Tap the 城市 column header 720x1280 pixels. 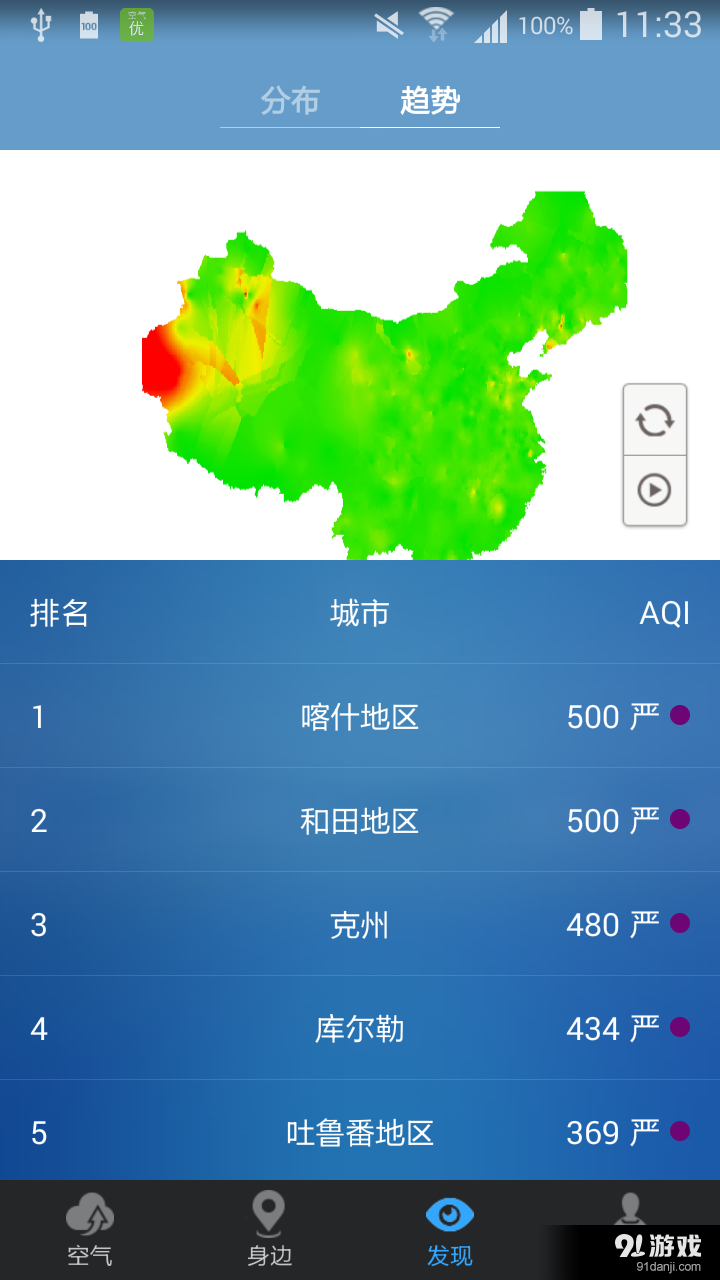[359, 613]
